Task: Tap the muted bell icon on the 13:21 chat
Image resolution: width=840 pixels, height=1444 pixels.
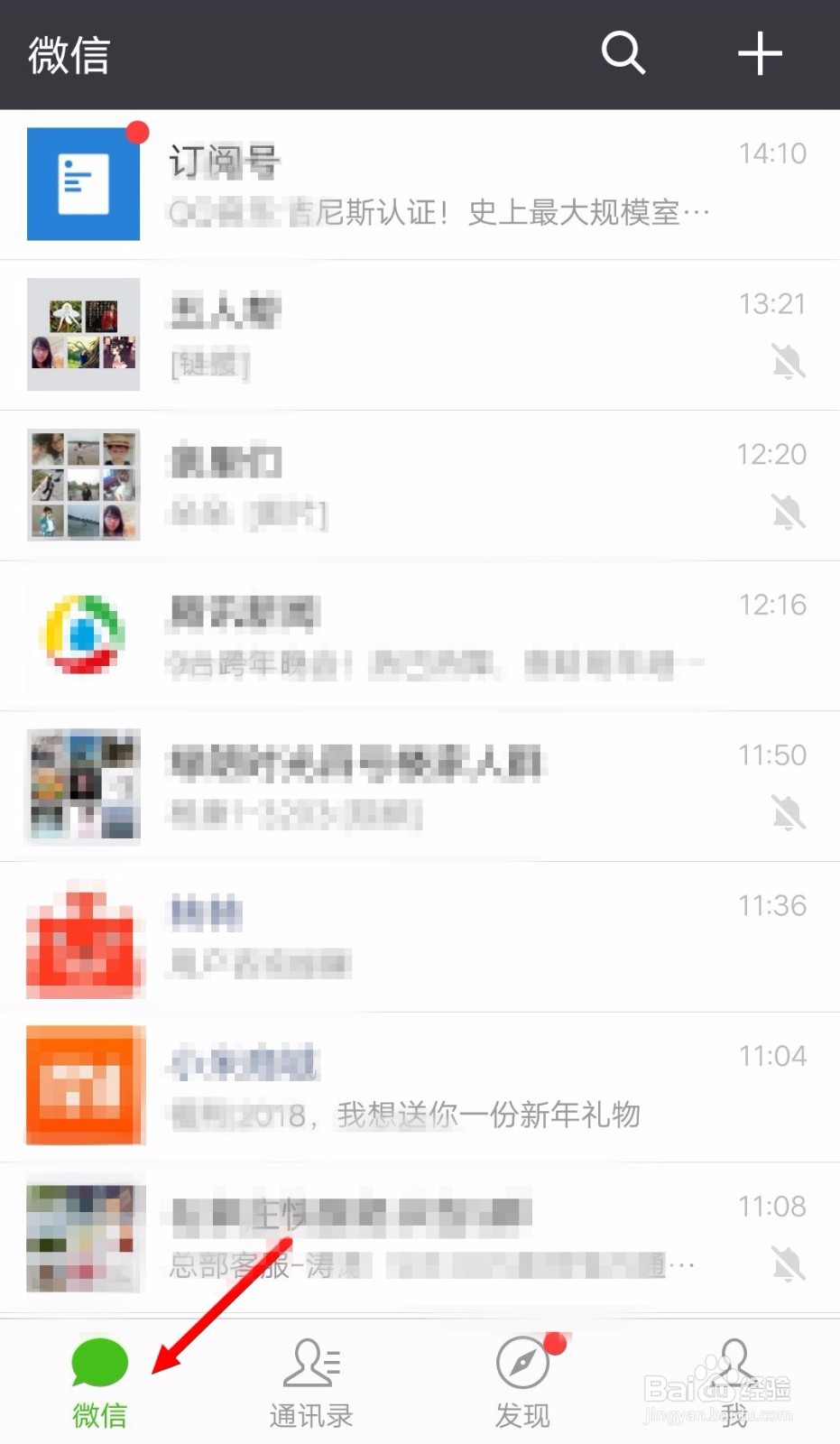Action: [x=789, y=361]
